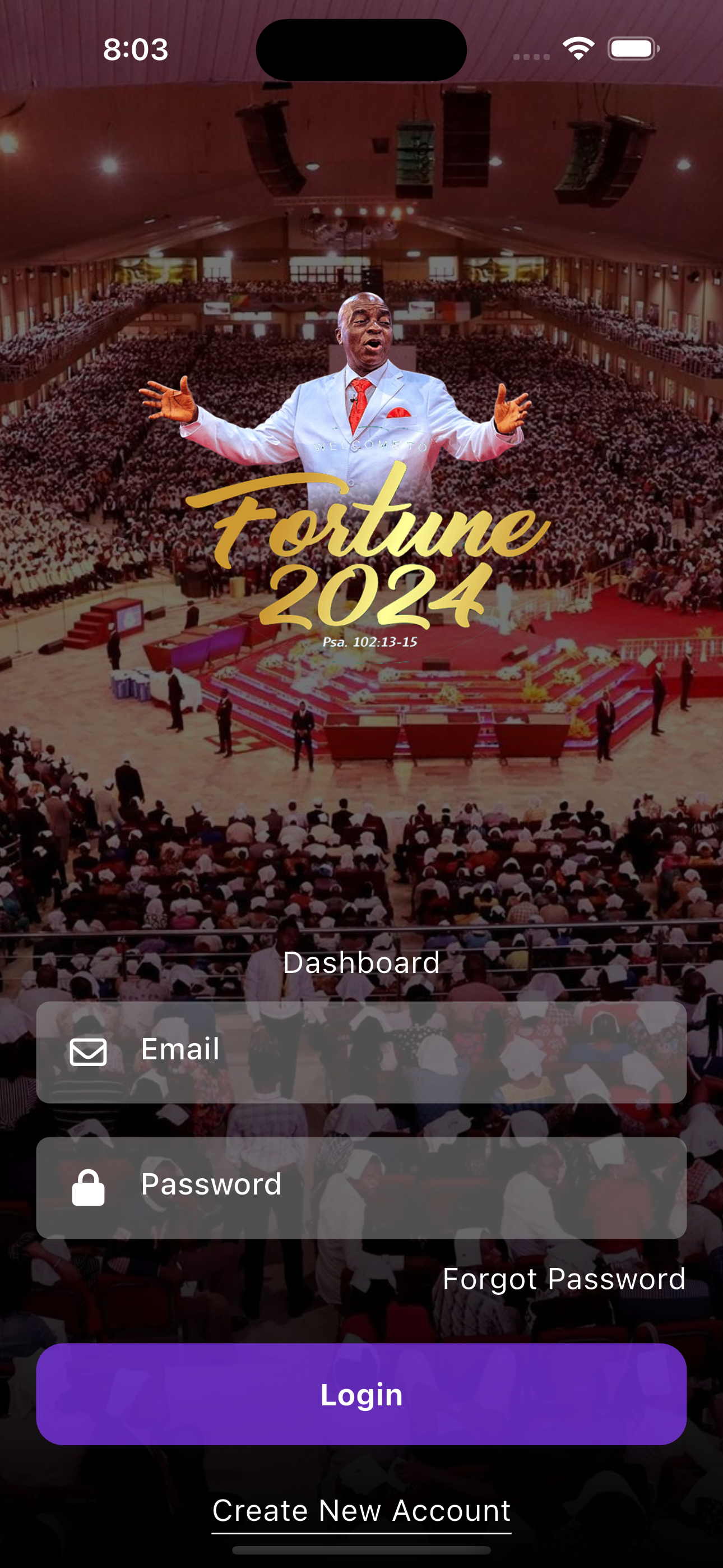Tap the purple Login button

(361, 1394)
